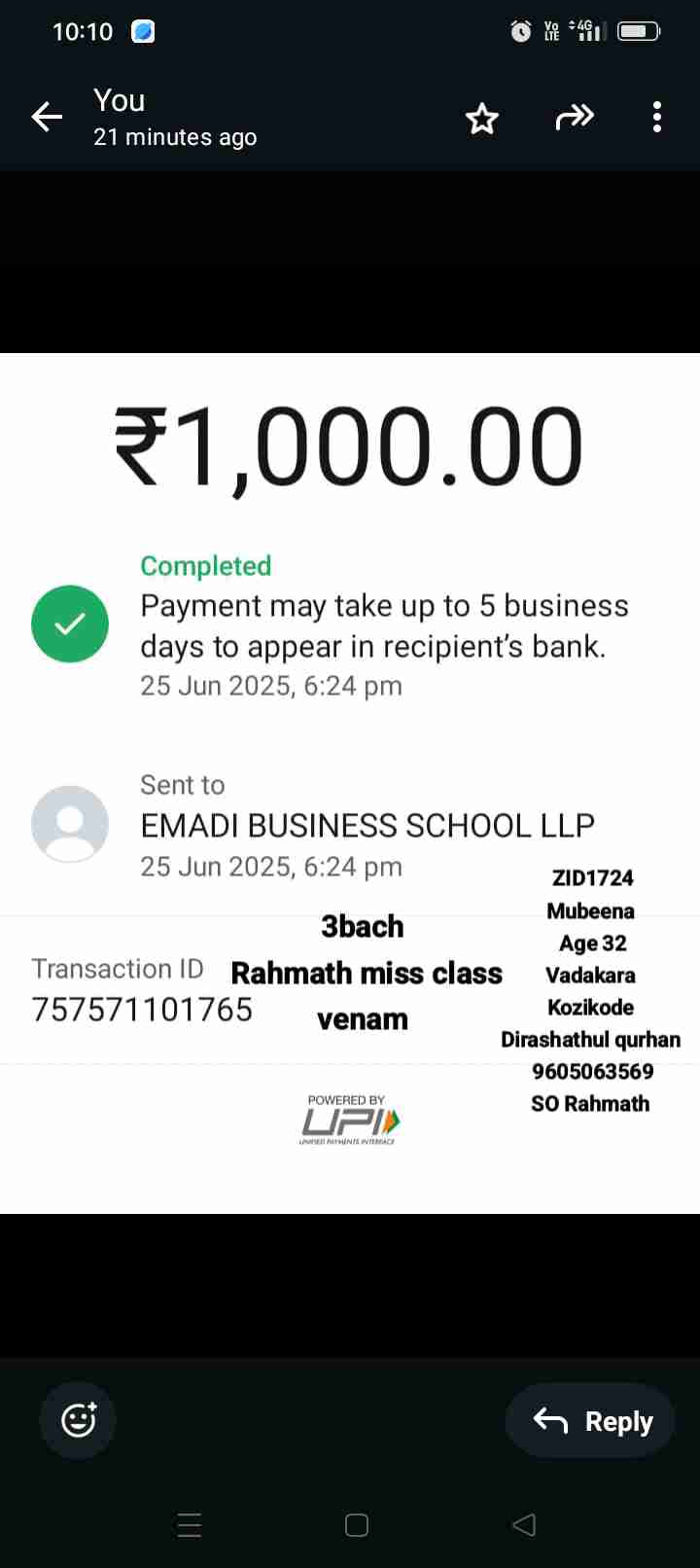Open recent apps from navigation bar

[x=190, y=1525]
